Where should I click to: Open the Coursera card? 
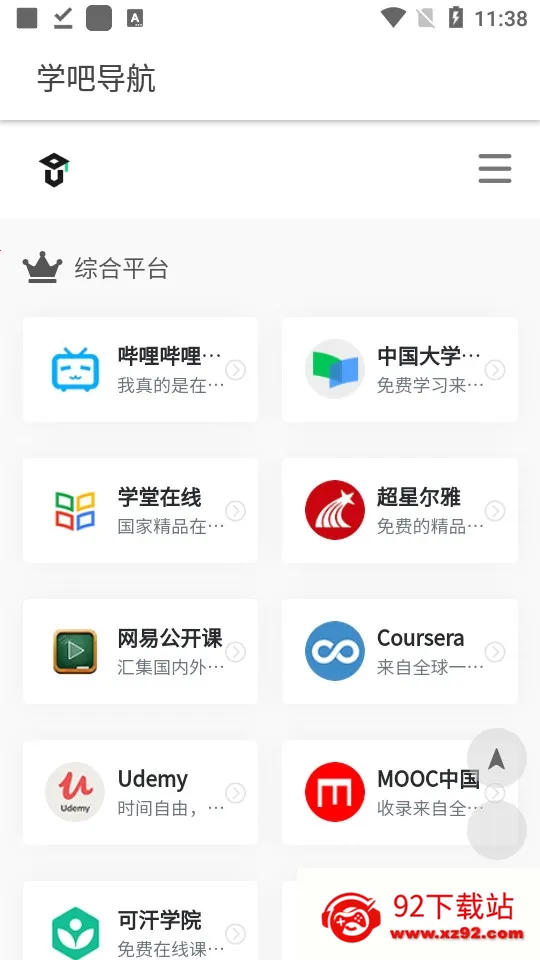pos(400,651)
